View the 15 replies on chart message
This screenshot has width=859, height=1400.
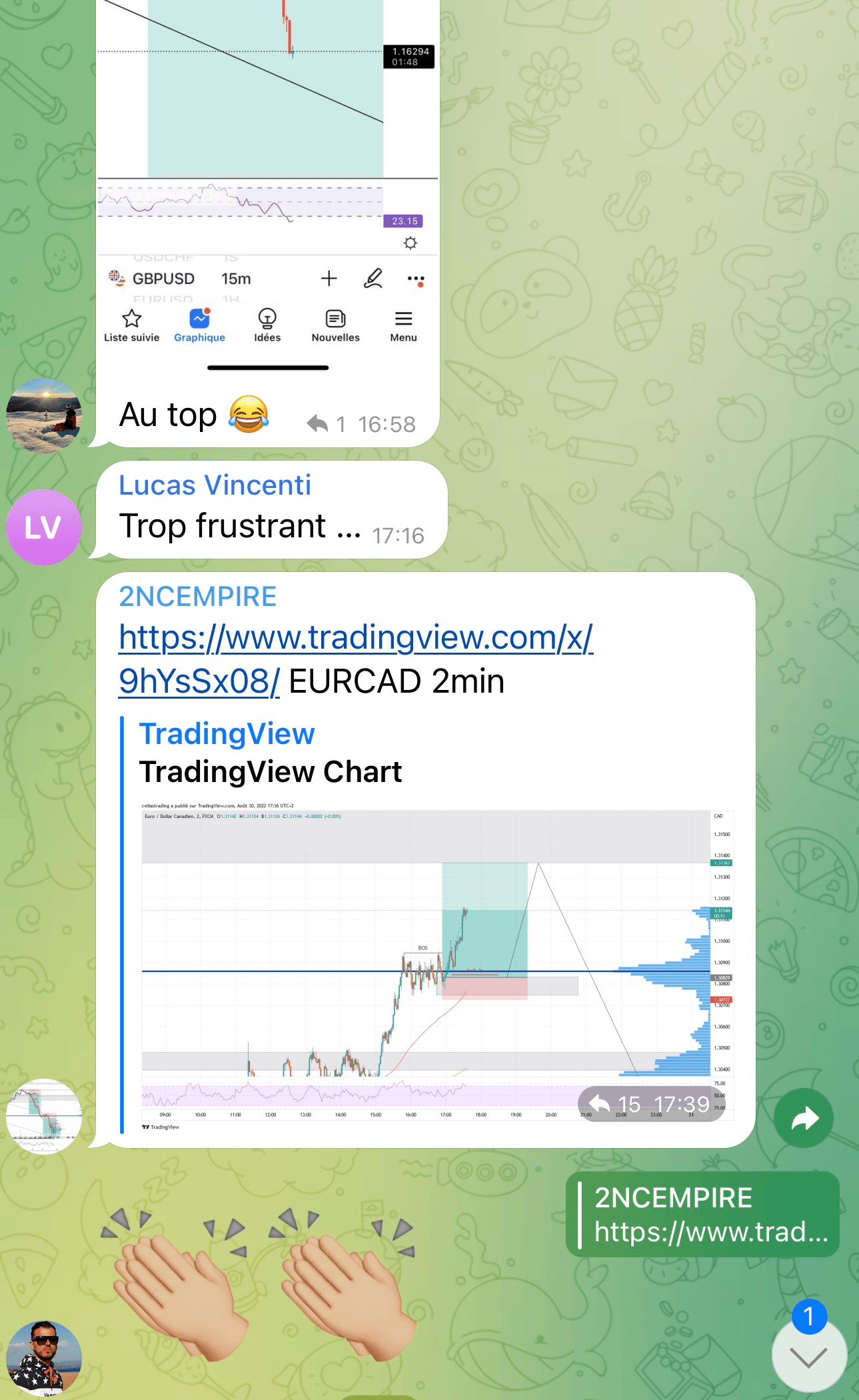(x=616, y=1105)
